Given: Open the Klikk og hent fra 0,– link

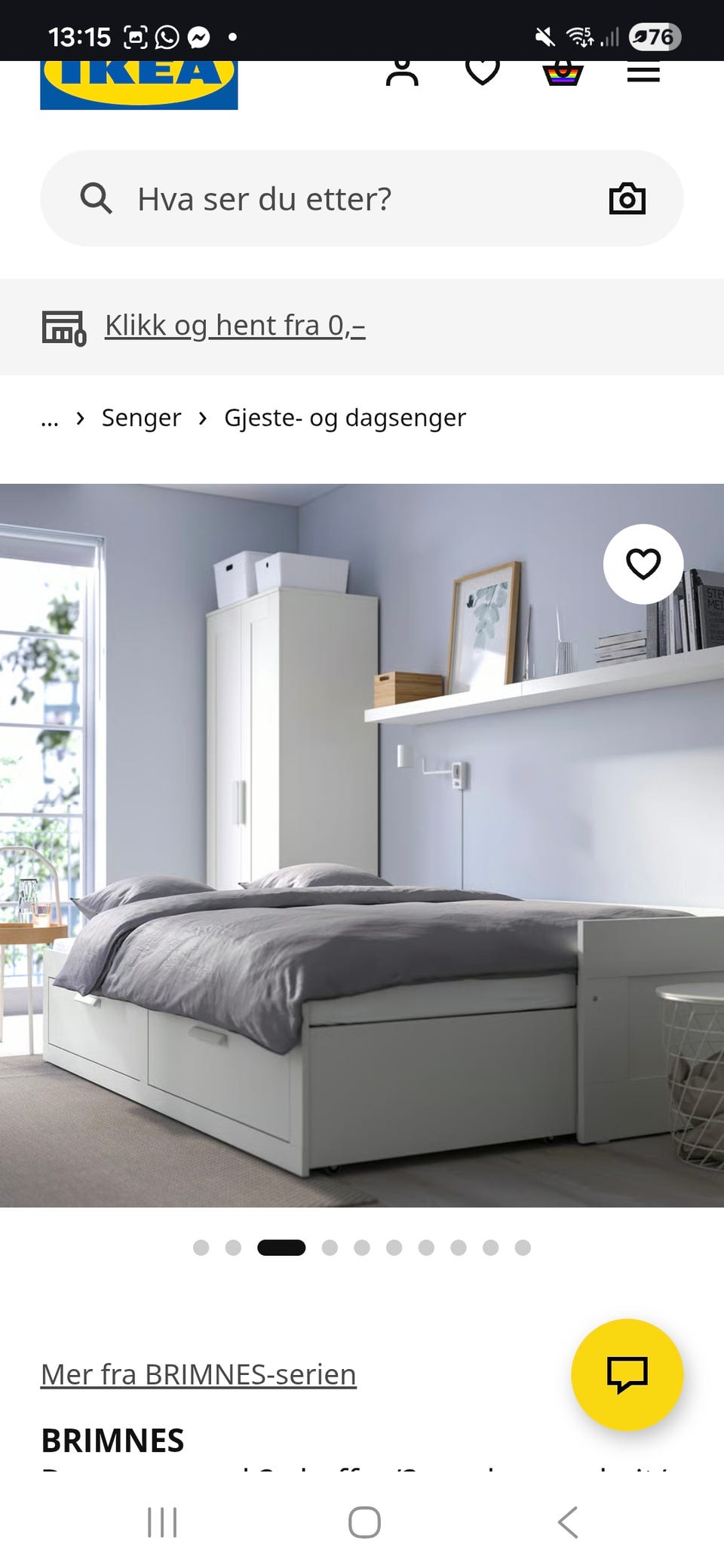Looking at the screenshot, I should coord(235,325).
